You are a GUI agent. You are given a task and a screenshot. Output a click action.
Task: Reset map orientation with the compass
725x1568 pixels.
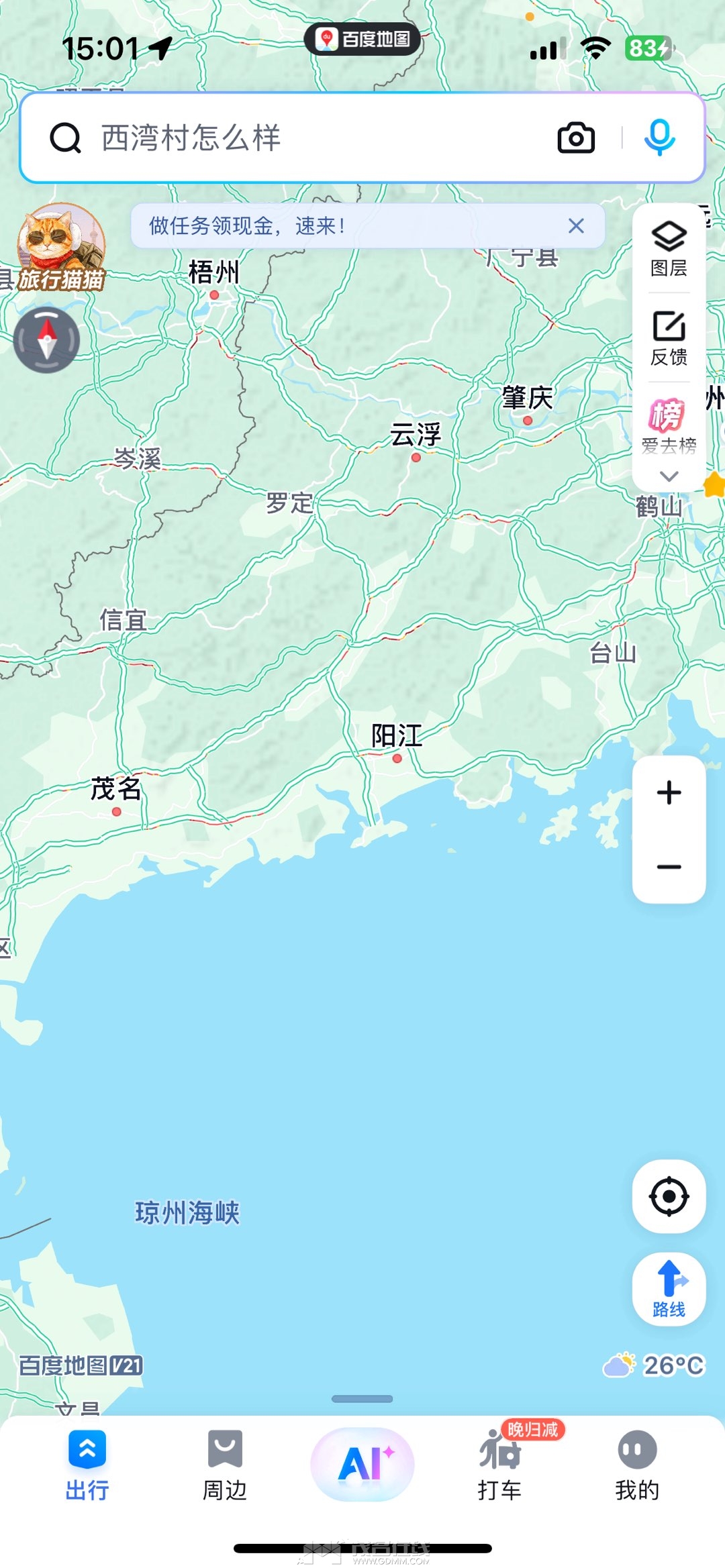click(x=47, y=340)
